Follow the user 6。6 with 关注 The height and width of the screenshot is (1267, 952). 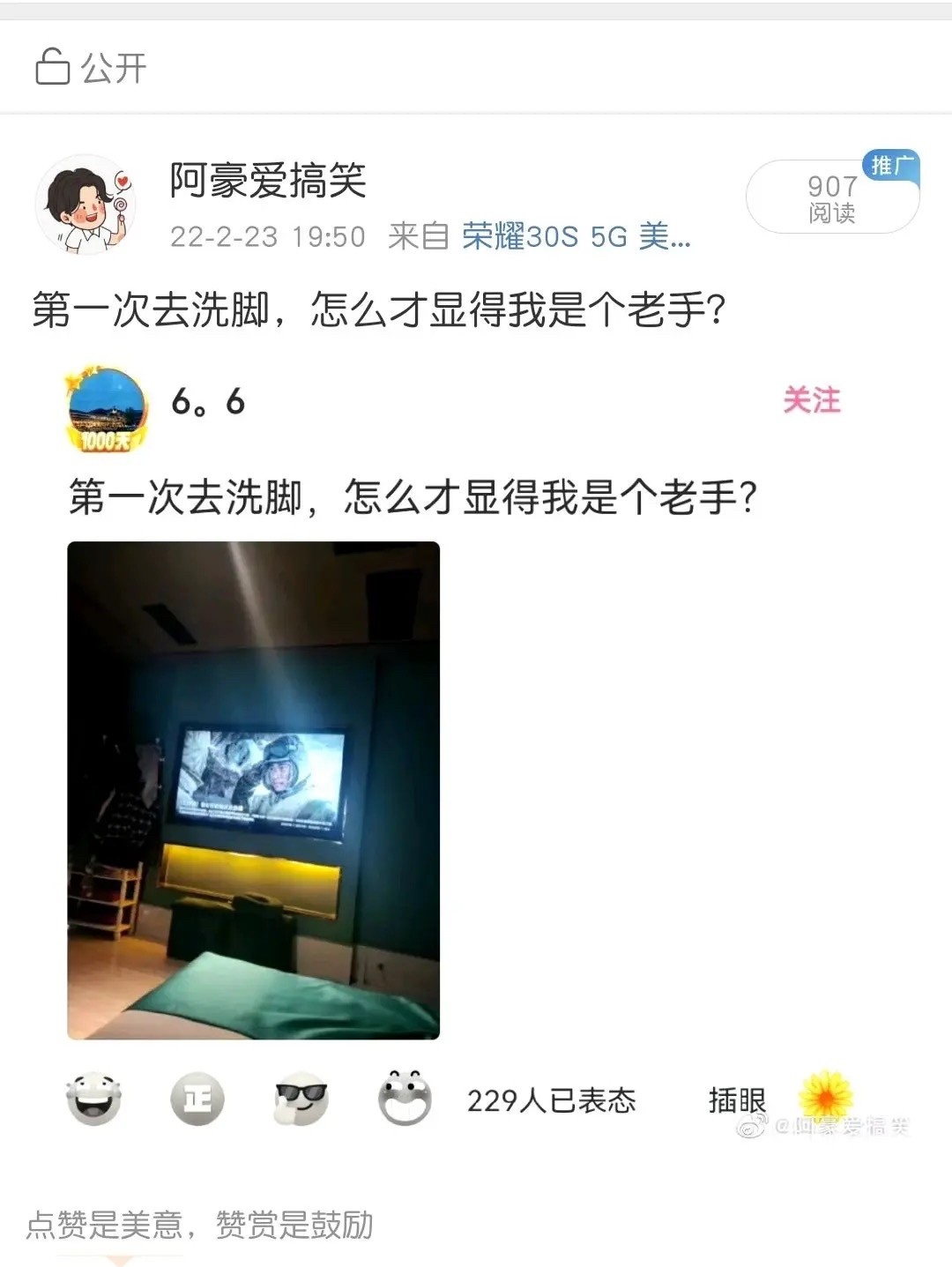point(811,400)
